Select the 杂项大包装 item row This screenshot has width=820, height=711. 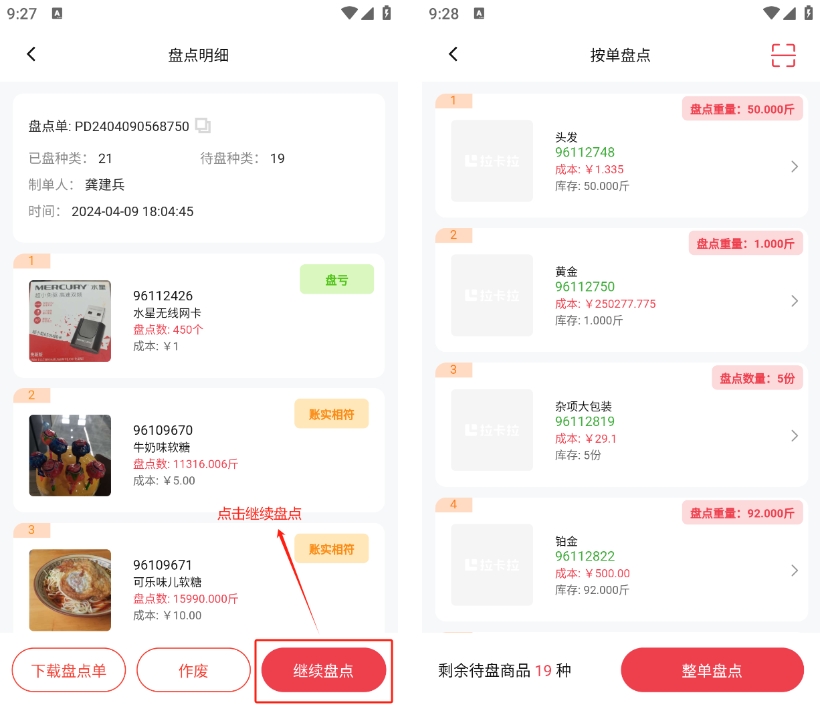(x=620, y=432)
